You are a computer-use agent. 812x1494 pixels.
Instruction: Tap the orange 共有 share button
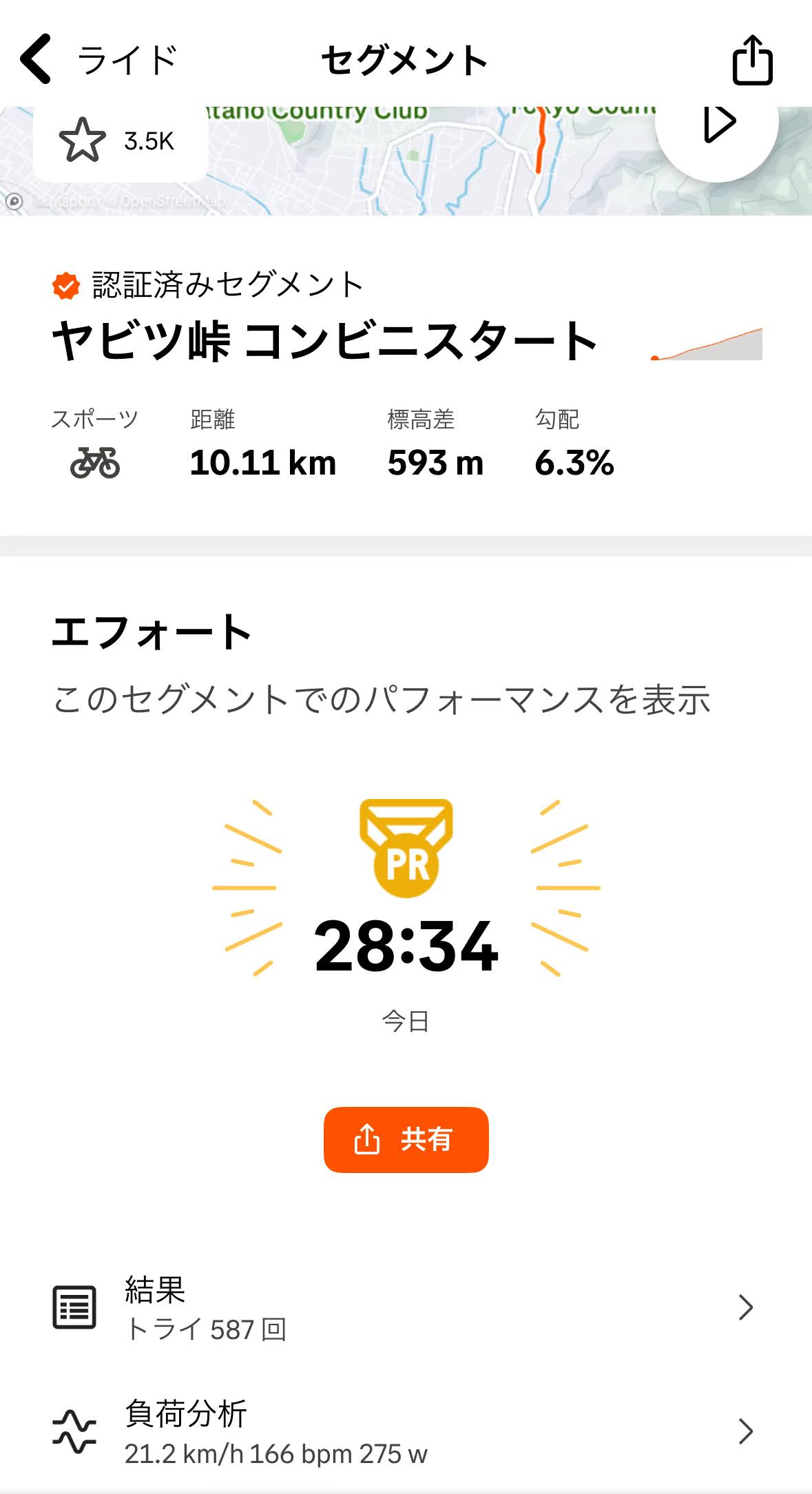click(406, 1139)
